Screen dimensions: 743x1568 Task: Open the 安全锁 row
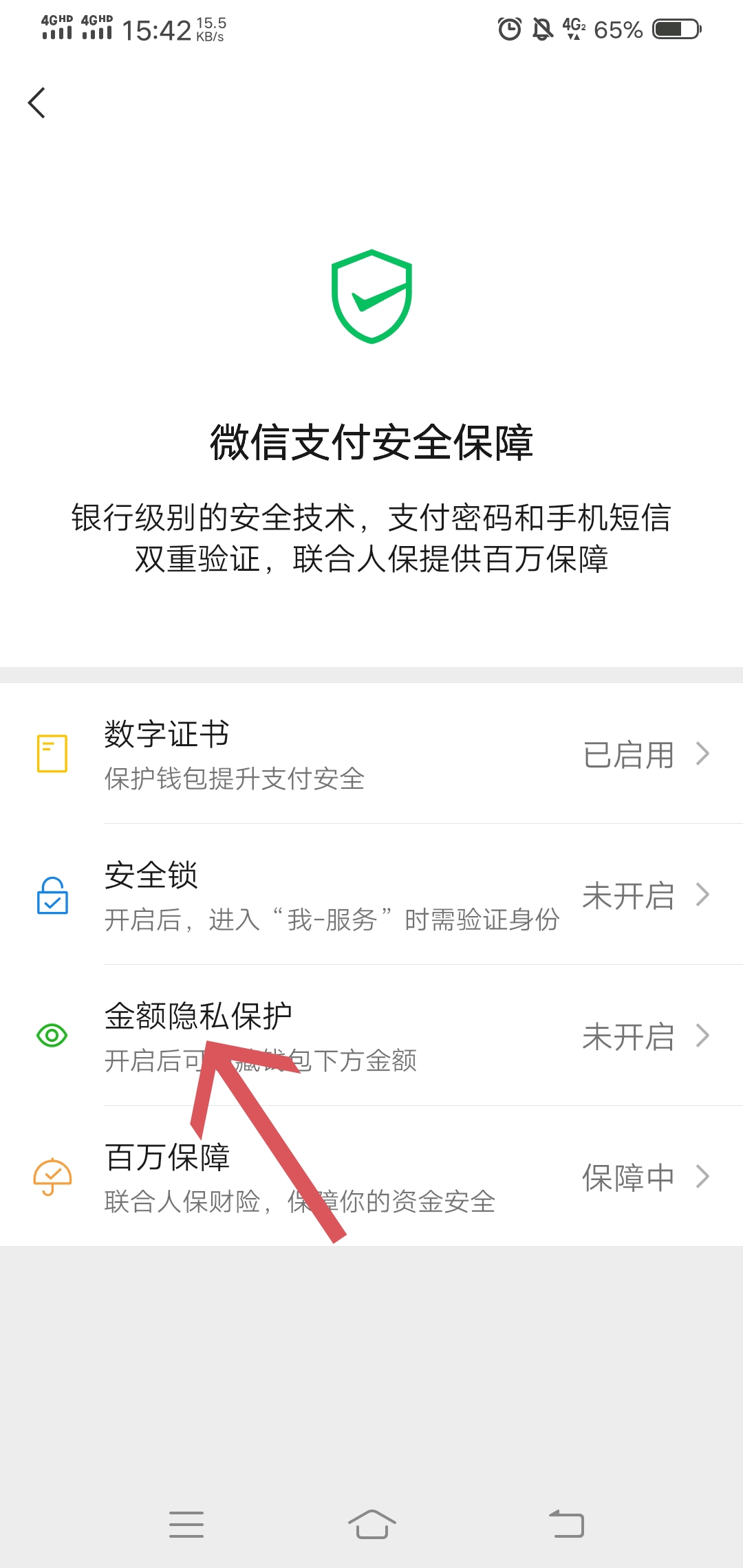(x=371, y=895)
